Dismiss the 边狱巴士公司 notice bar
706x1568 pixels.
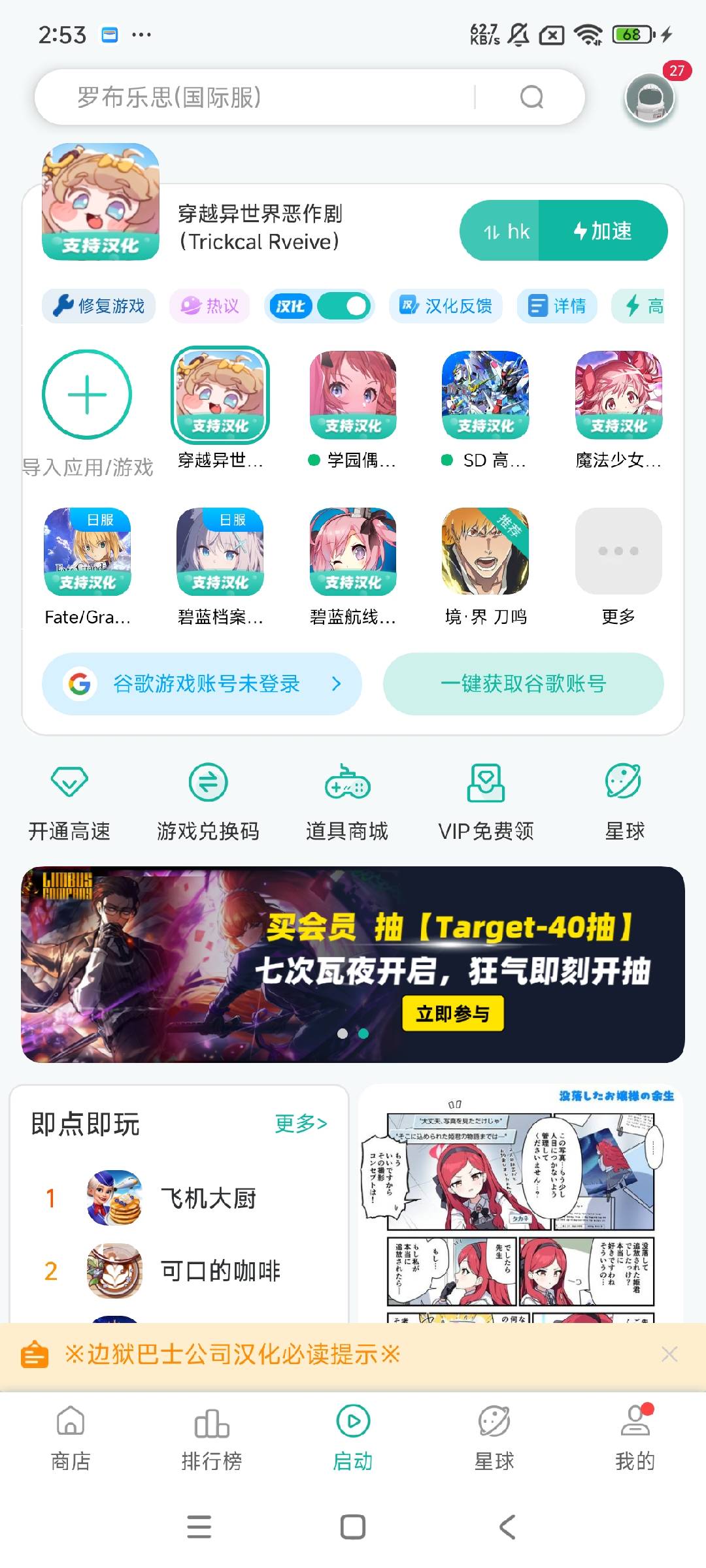coord(669,1354)
